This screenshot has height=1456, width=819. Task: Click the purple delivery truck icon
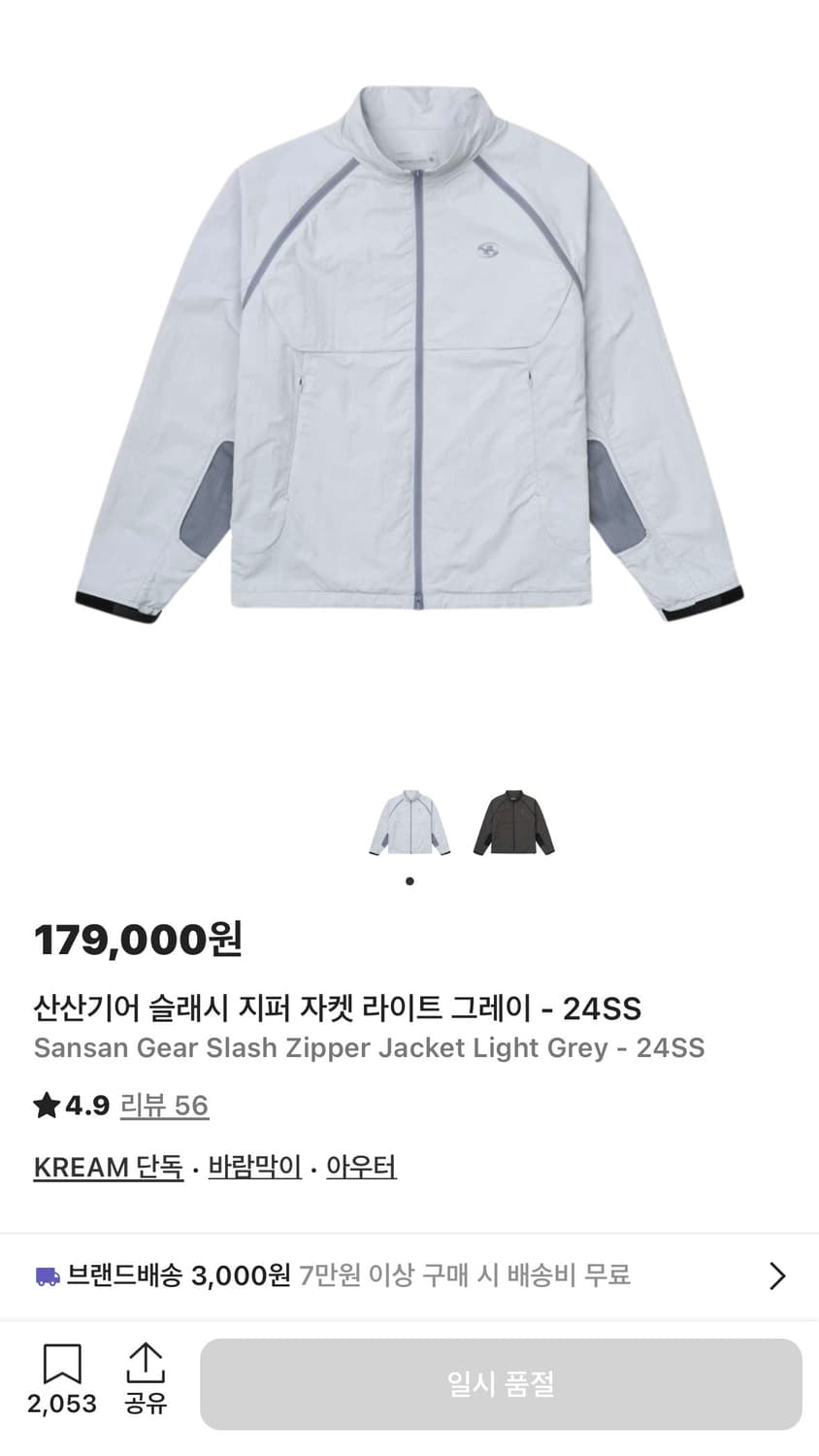pyautogui.click(x=45, y=1275)
